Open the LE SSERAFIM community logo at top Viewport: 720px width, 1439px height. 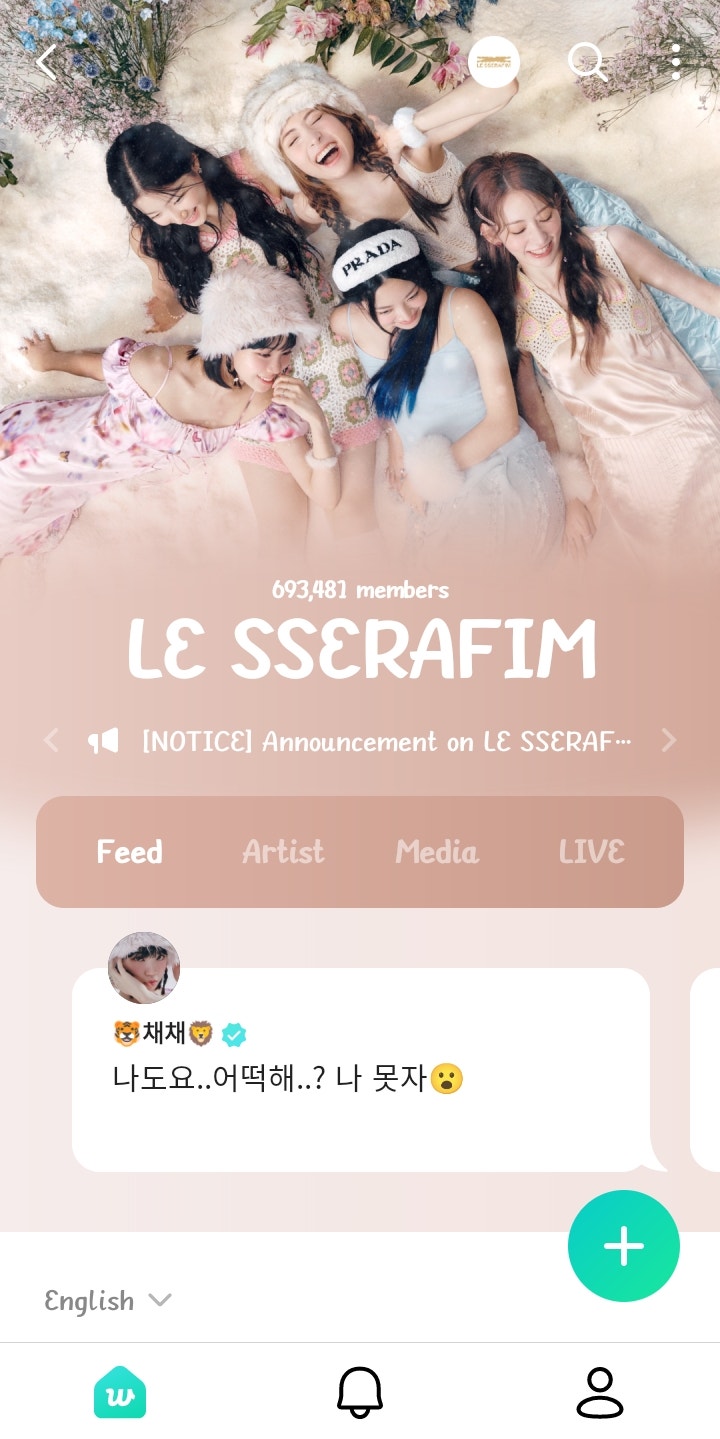tap(492, 62)
